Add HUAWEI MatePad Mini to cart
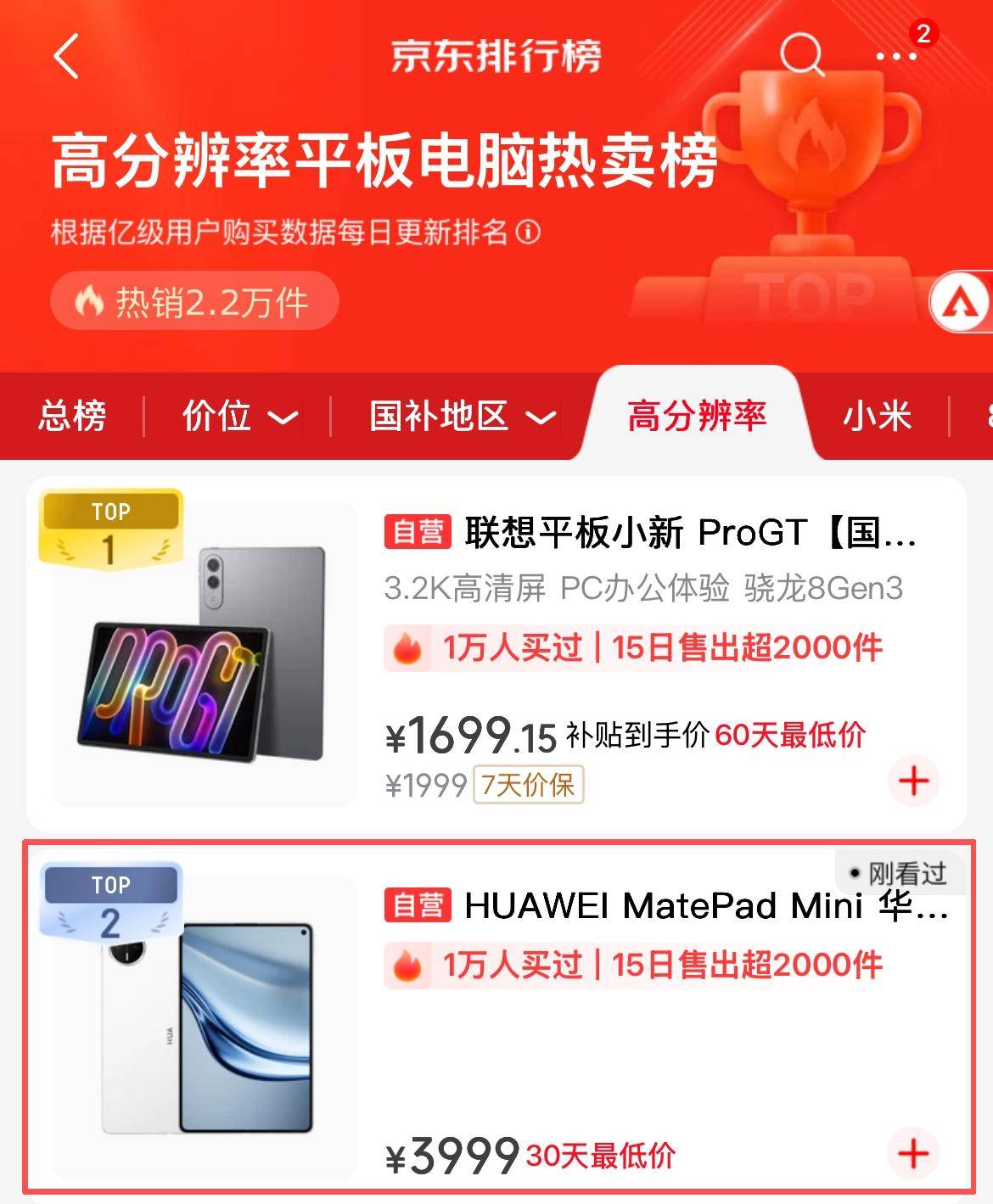Viewport: 993px width, 1204px height. tap(913, 1153)
